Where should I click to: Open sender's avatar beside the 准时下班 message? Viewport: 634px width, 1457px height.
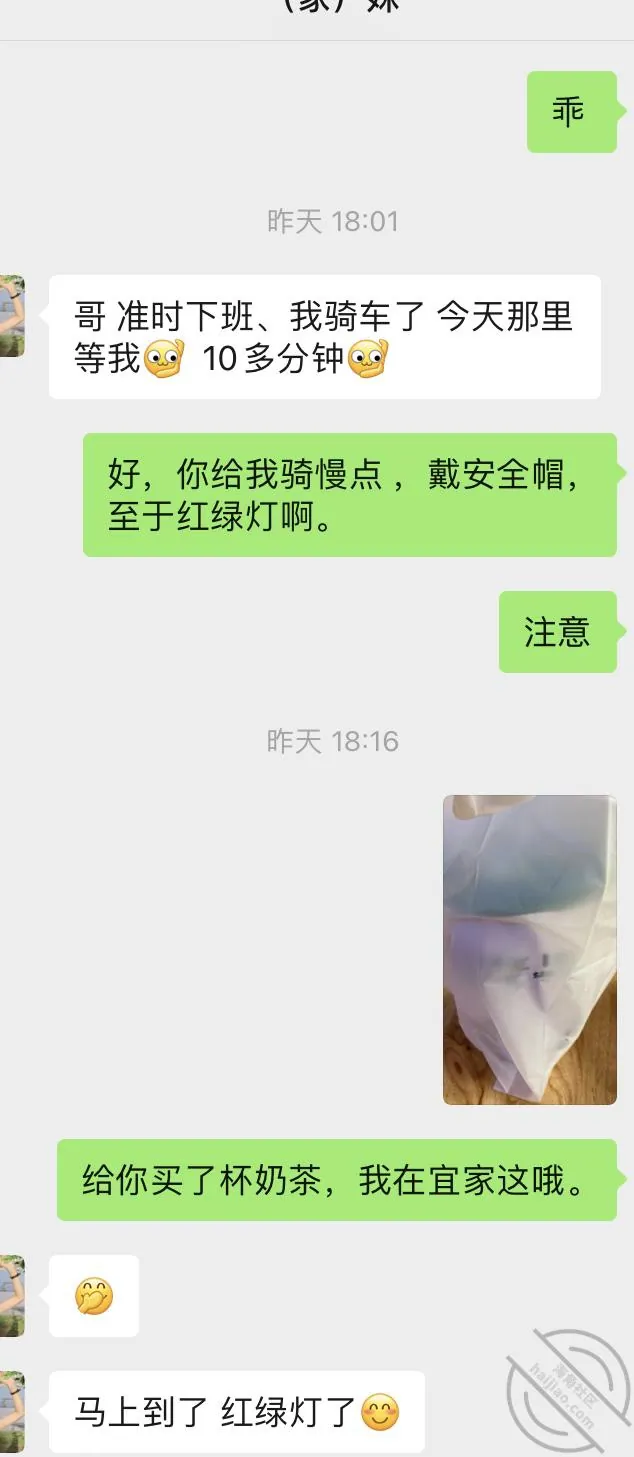12,316
